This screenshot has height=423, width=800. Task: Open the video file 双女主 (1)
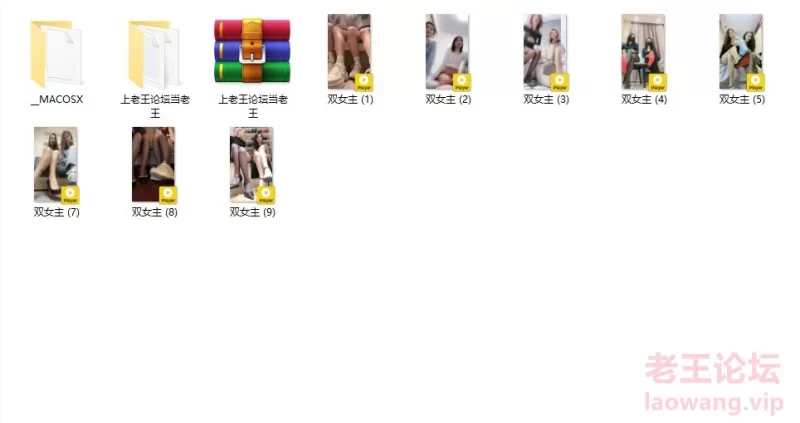click(x=350, y=51)
